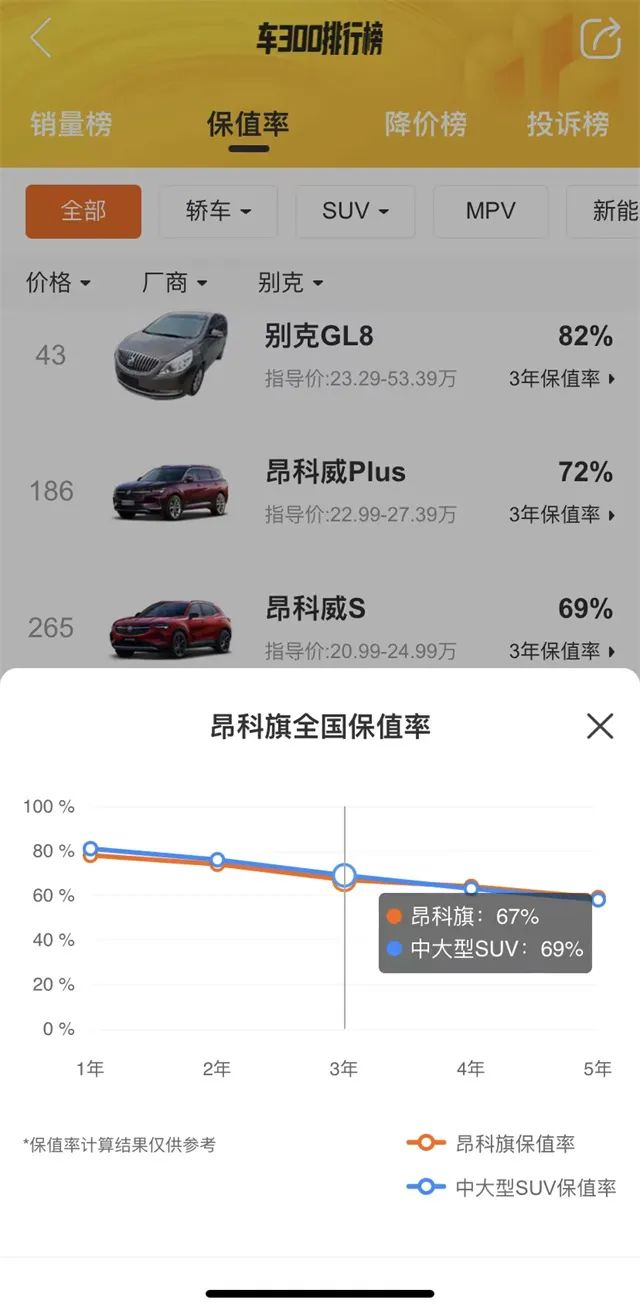This screenshot has width=640, height=1310.
Task: Toggle the 昂科旗保值率 legend series
Action: pos(492,1143)
